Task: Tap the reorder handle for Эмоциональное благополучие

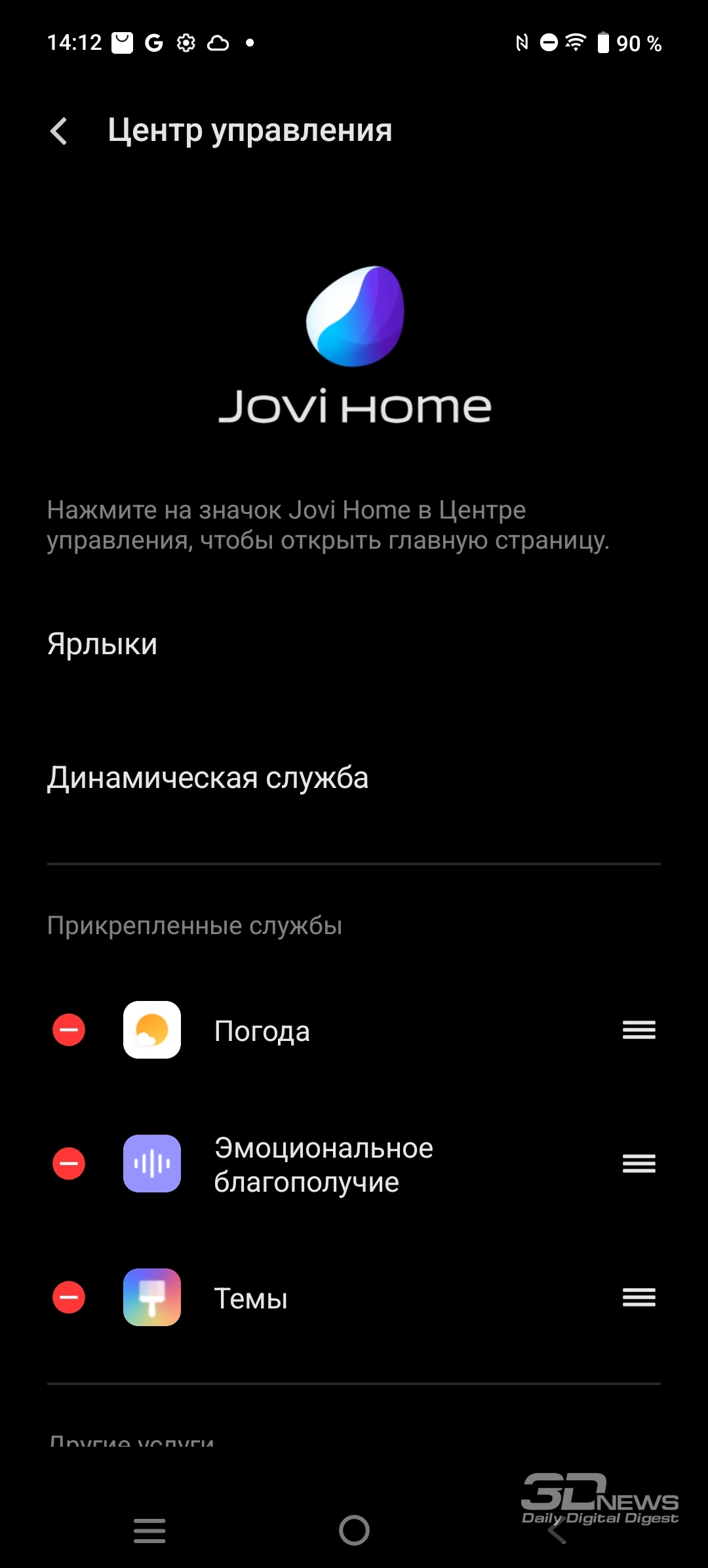Action: (639, 1164)
